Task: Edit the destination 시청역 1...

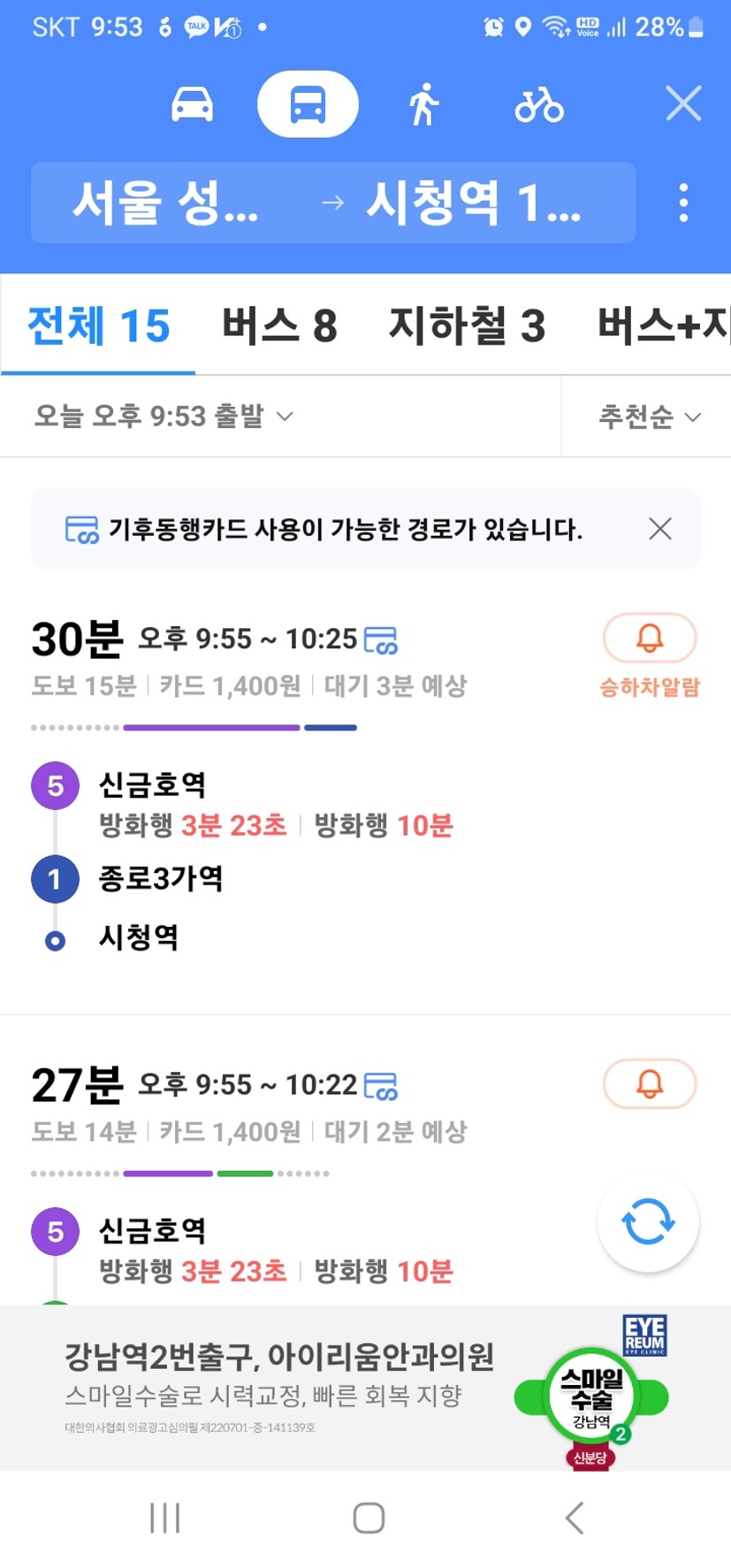Action: [473, 203]
